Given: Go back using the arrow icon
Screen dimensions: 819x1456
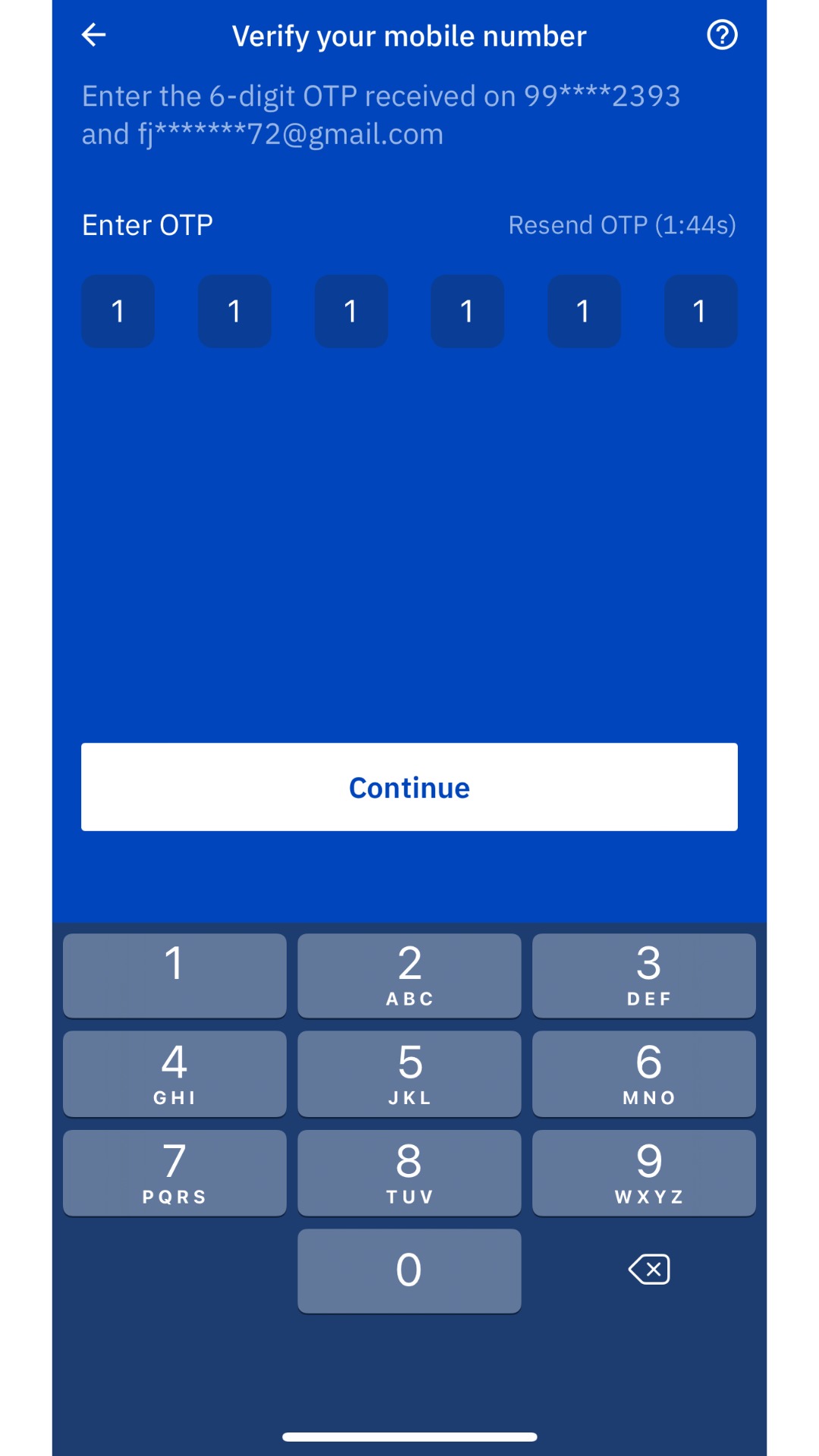Looking at the screenshot, I should (x=94, y=35).
